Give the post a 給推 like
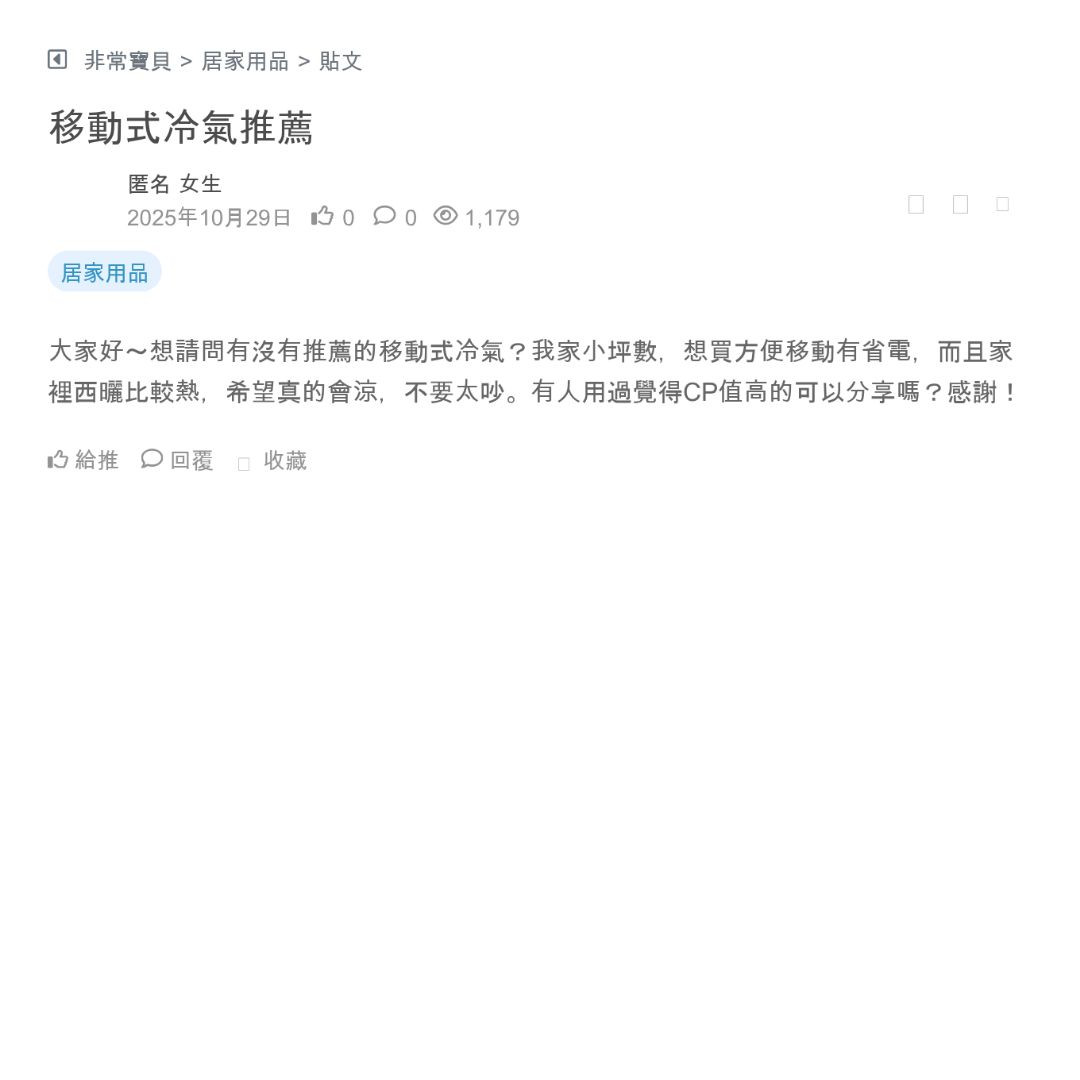The height and width of the screenshot is (1080, 1080). point(83,460)
